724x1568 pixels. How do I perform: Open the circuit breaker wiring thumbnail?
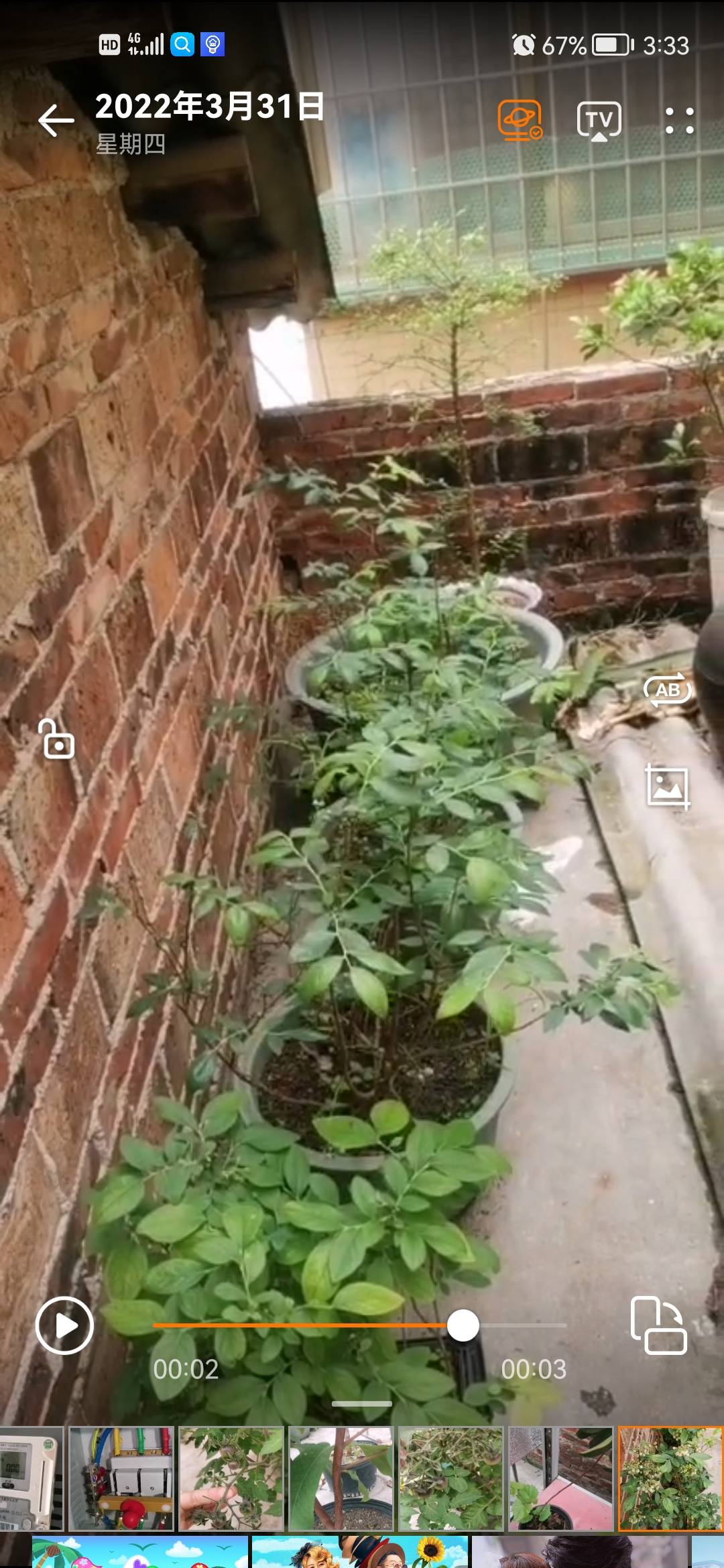click(121, 1478)
